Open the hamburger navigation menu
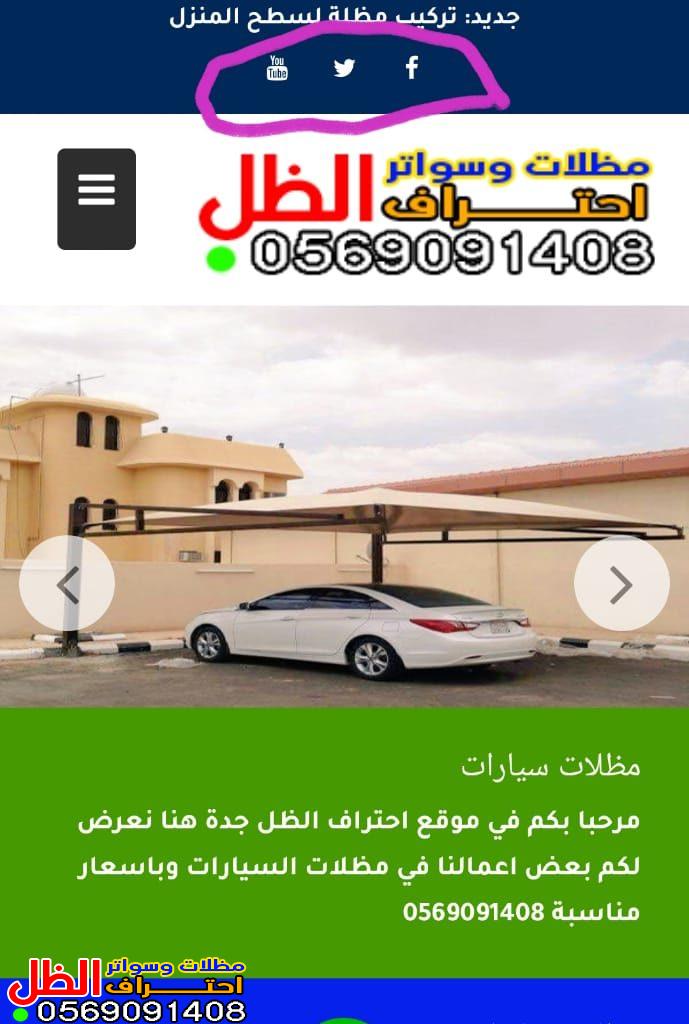The height and width of the screenshot is (1024, 689). 96,198
